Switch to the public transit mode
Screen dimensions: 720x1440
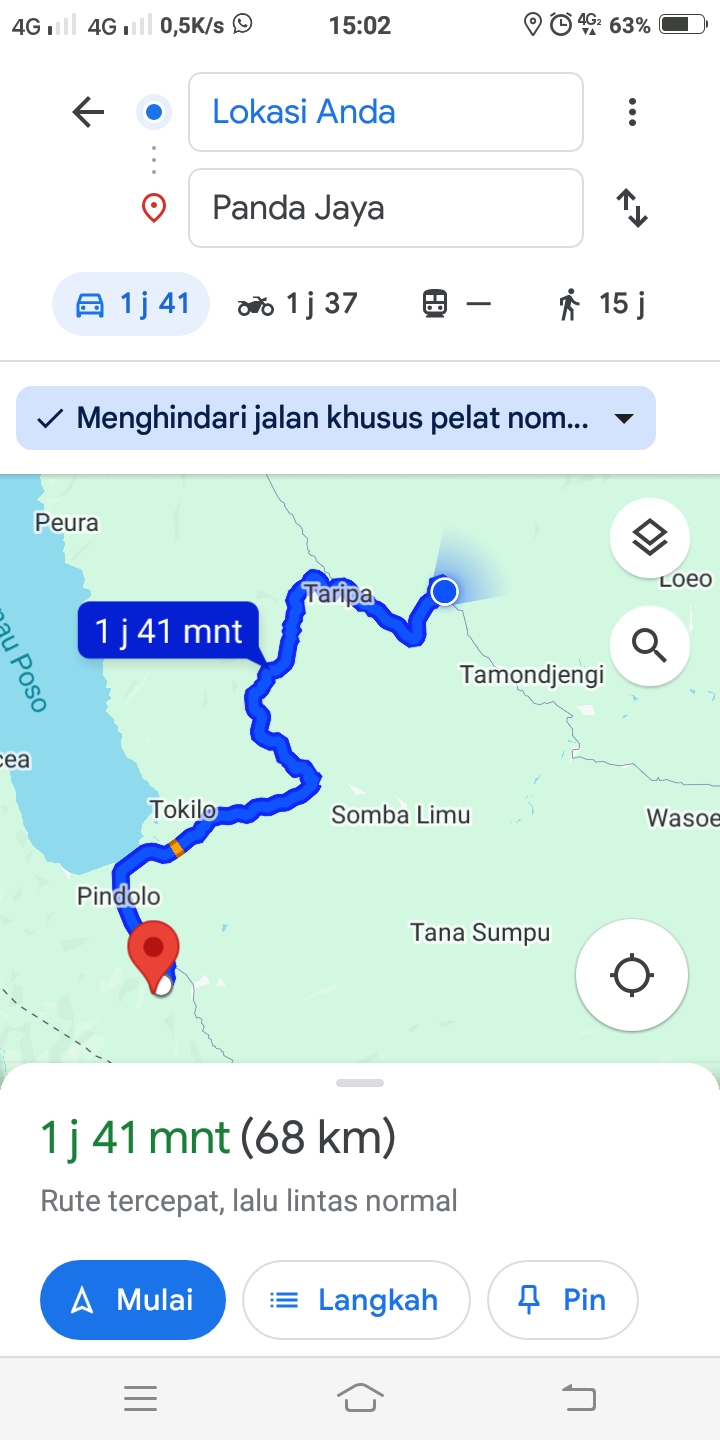(456, 304)
